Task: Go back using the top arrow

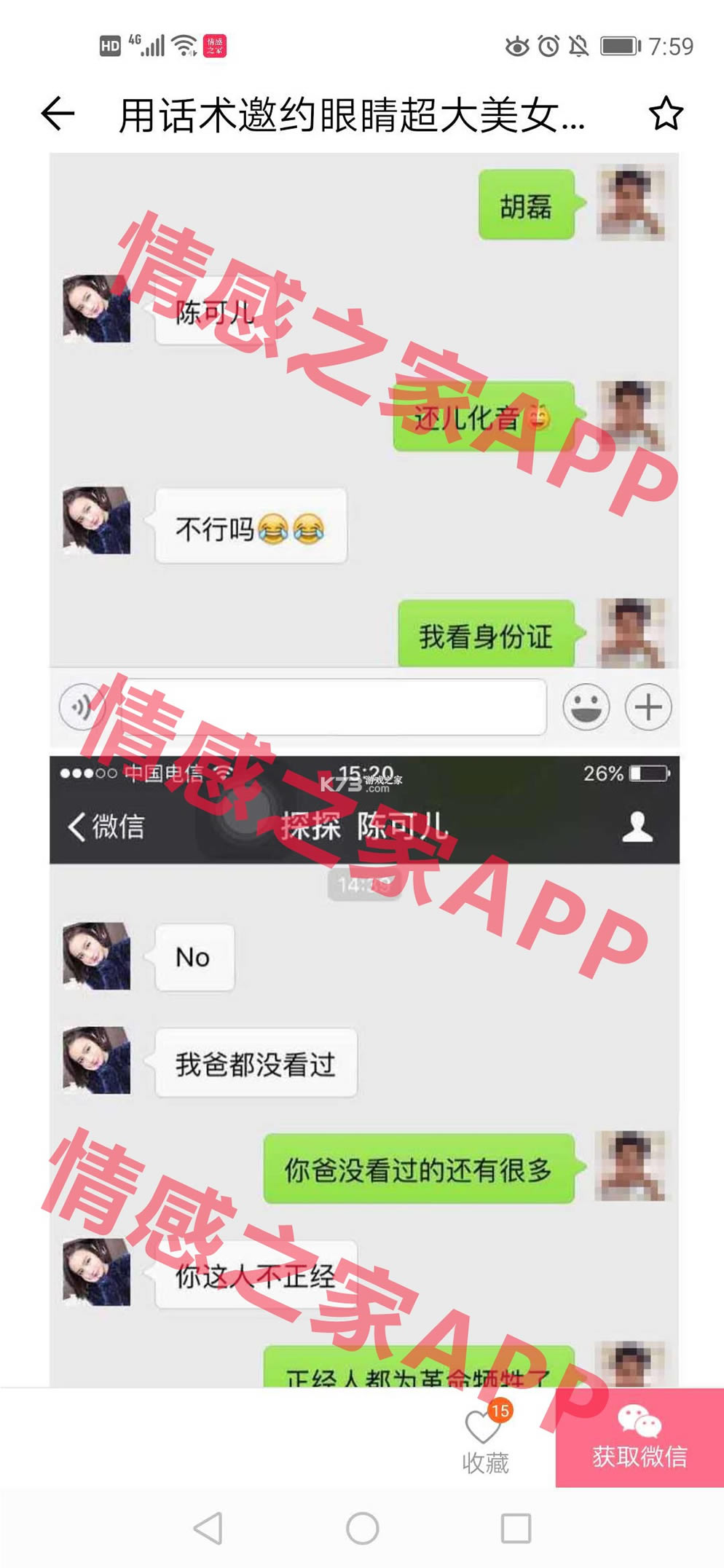Action: [58, 114]
